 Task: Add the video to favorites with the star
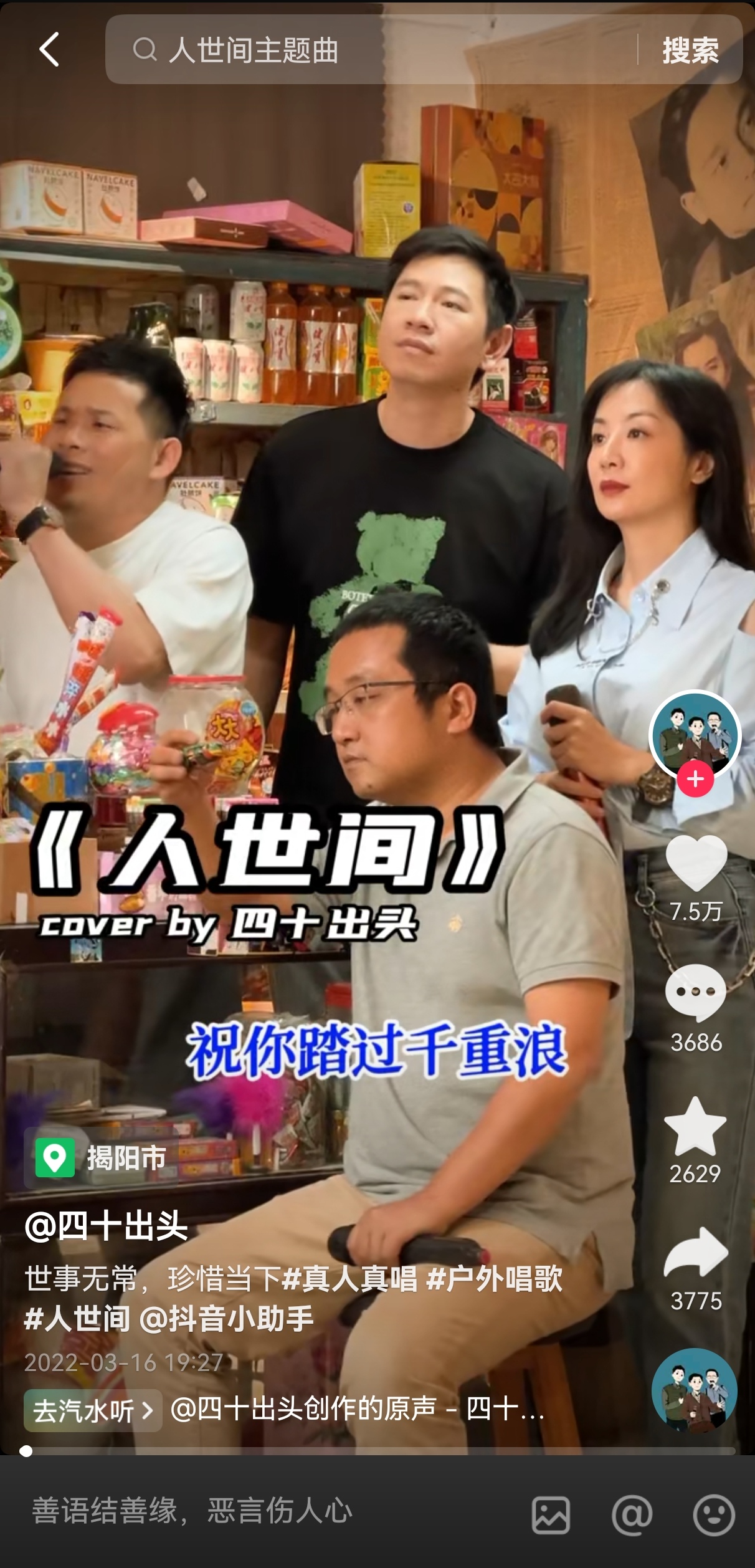pos(695,1127)
